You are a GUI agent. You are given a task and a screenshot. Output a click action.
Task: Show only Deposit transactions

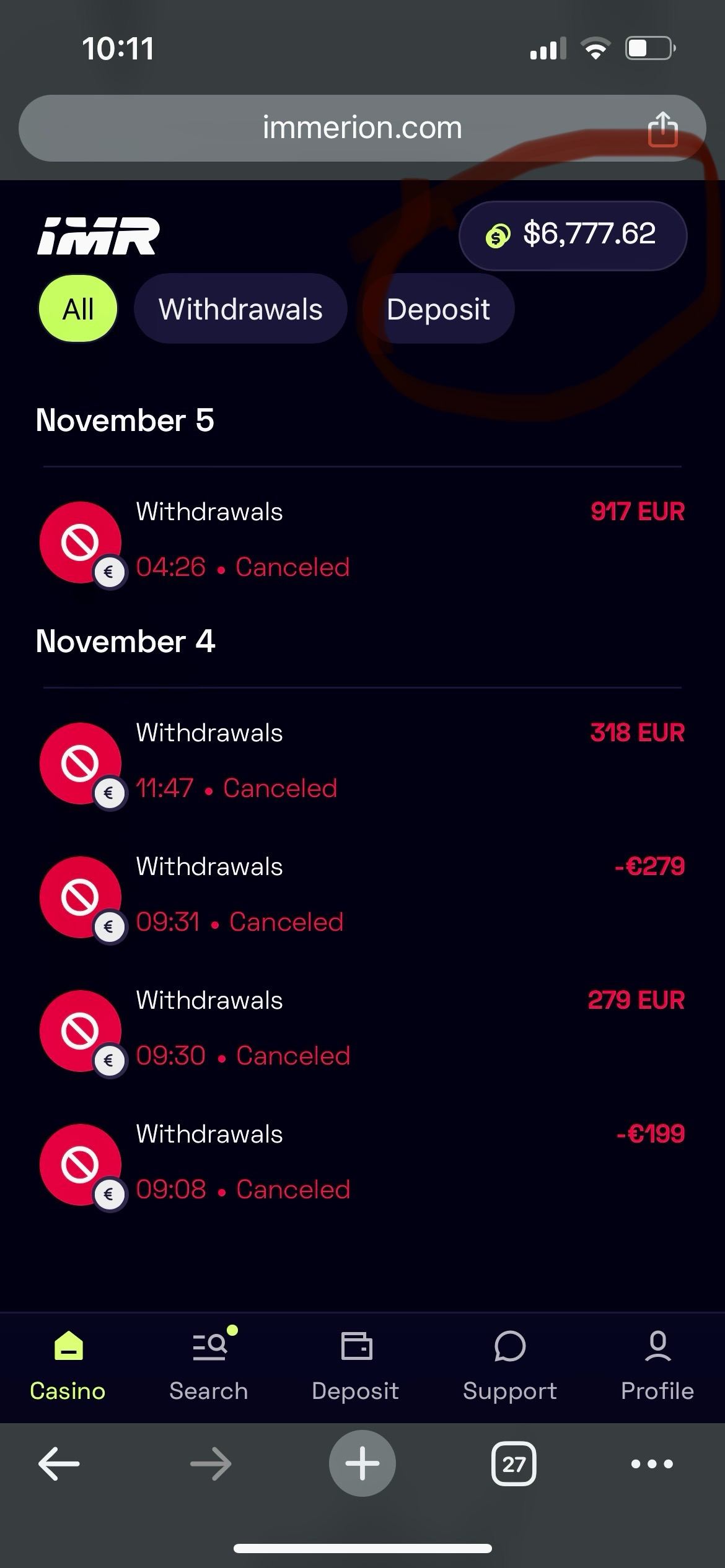tap(438, 308)
